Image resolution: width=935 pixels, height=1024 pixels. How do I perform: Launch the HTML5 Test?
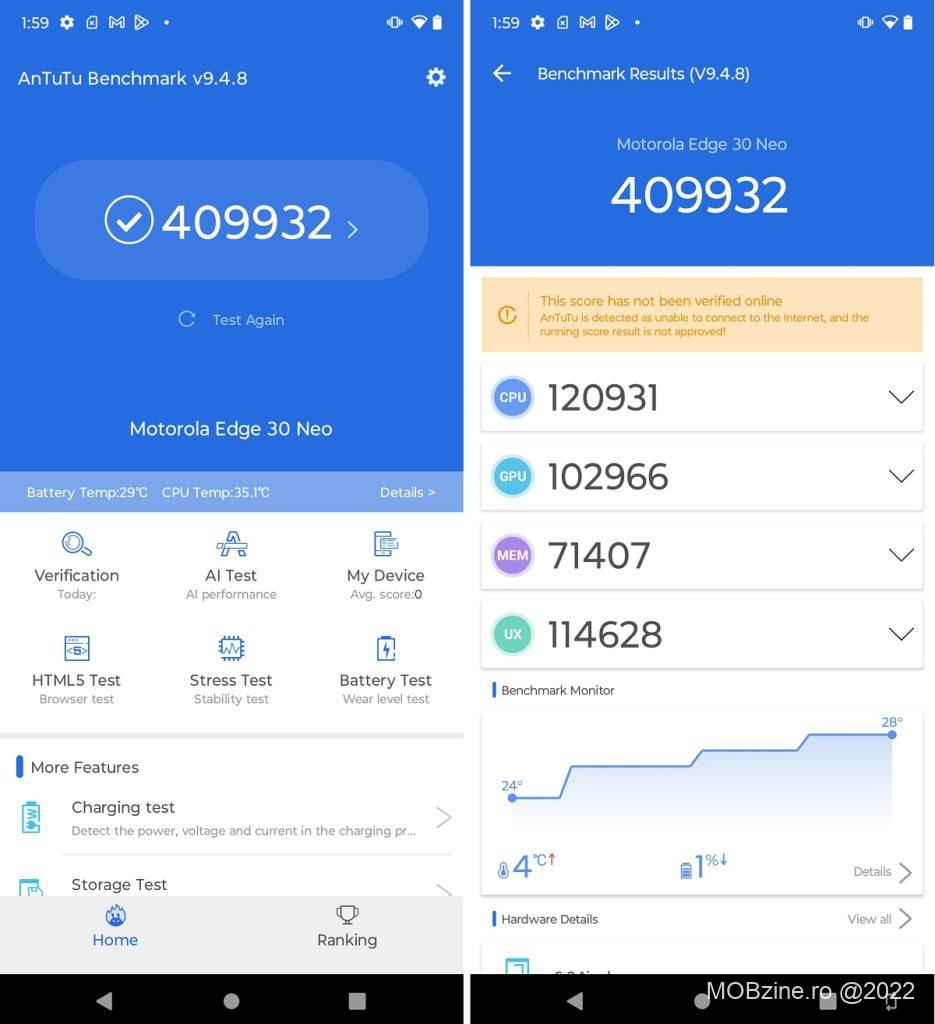click(x=77, y=669)
